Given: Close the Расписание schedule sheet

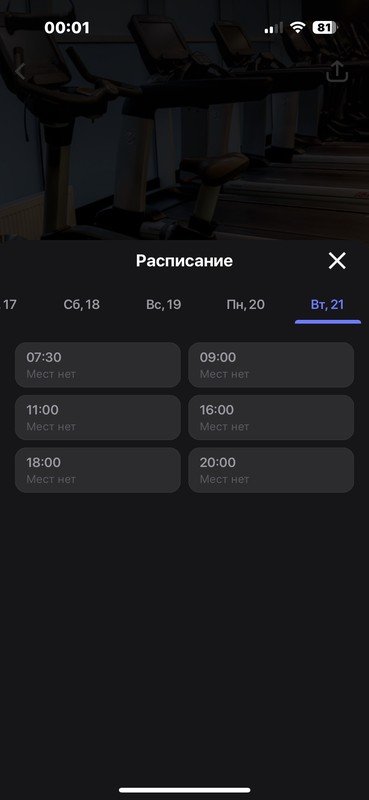Looking at the screenshot, I should click(337, 261).
